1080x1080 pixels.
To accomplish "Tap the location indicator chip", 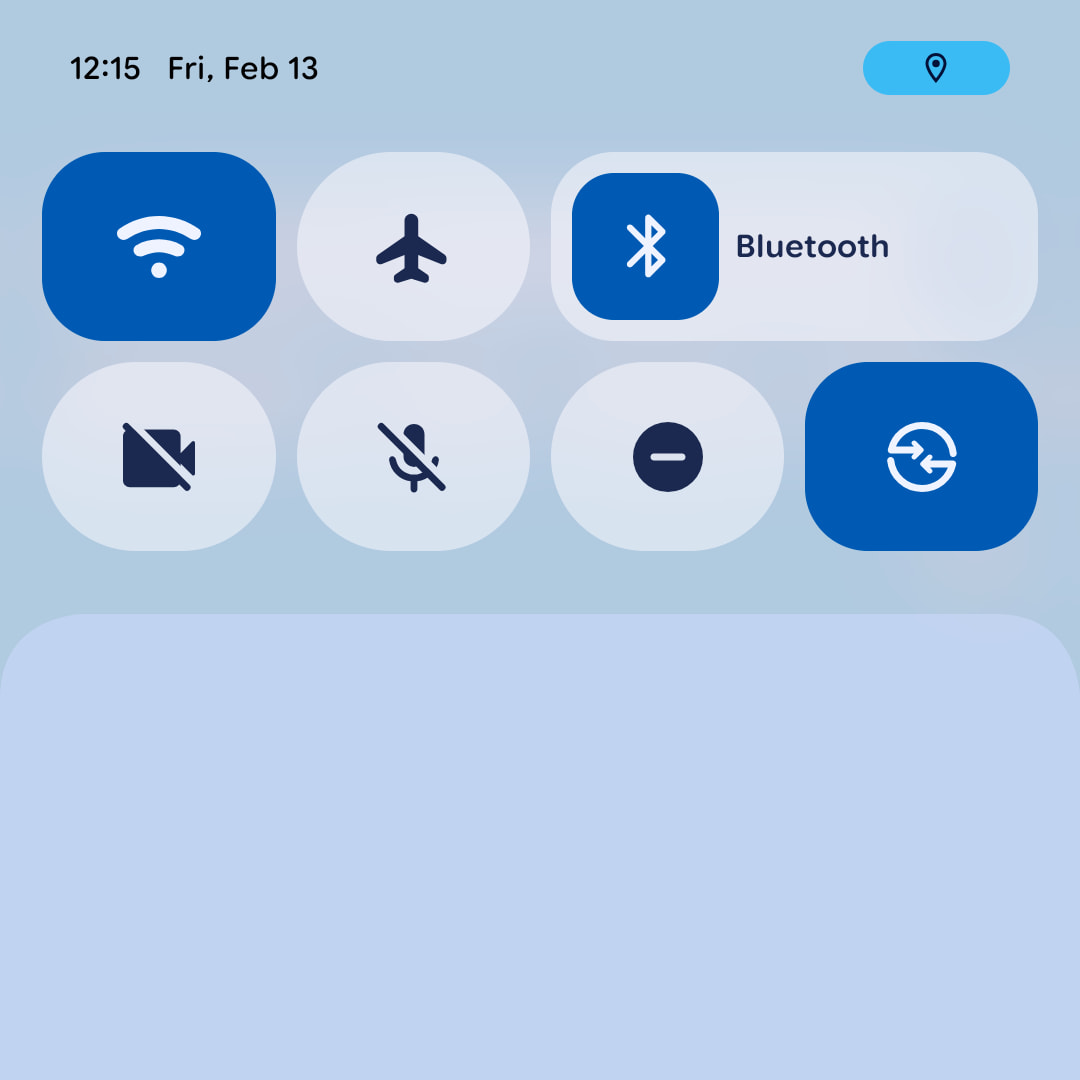I will click(936, 68).
